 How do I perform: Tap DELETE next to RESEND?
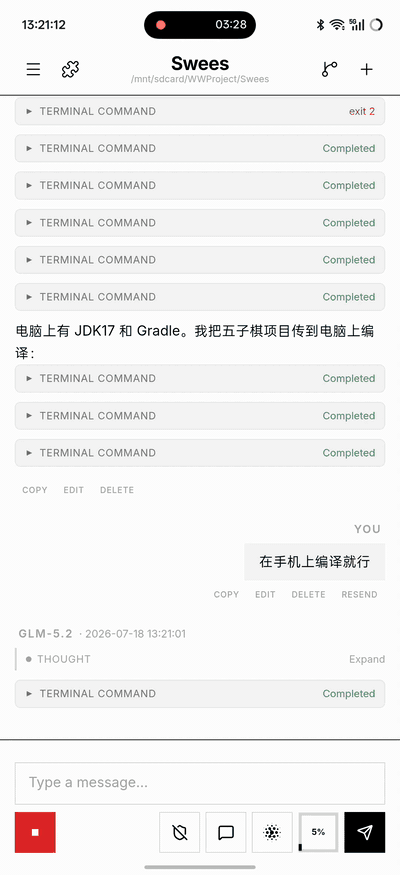pyautogui.click(x=308, y=594)
